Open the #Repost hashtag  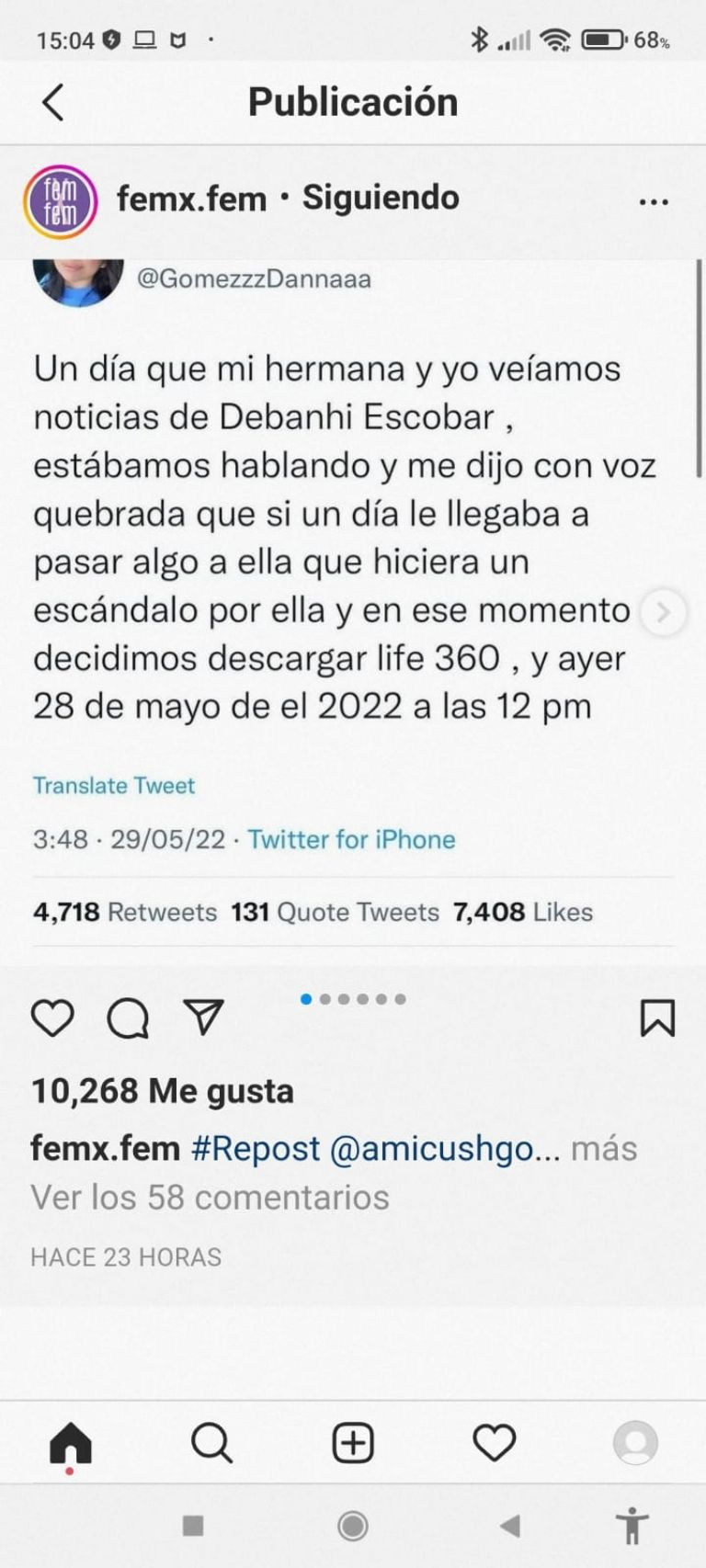[x=256, y=1149]
